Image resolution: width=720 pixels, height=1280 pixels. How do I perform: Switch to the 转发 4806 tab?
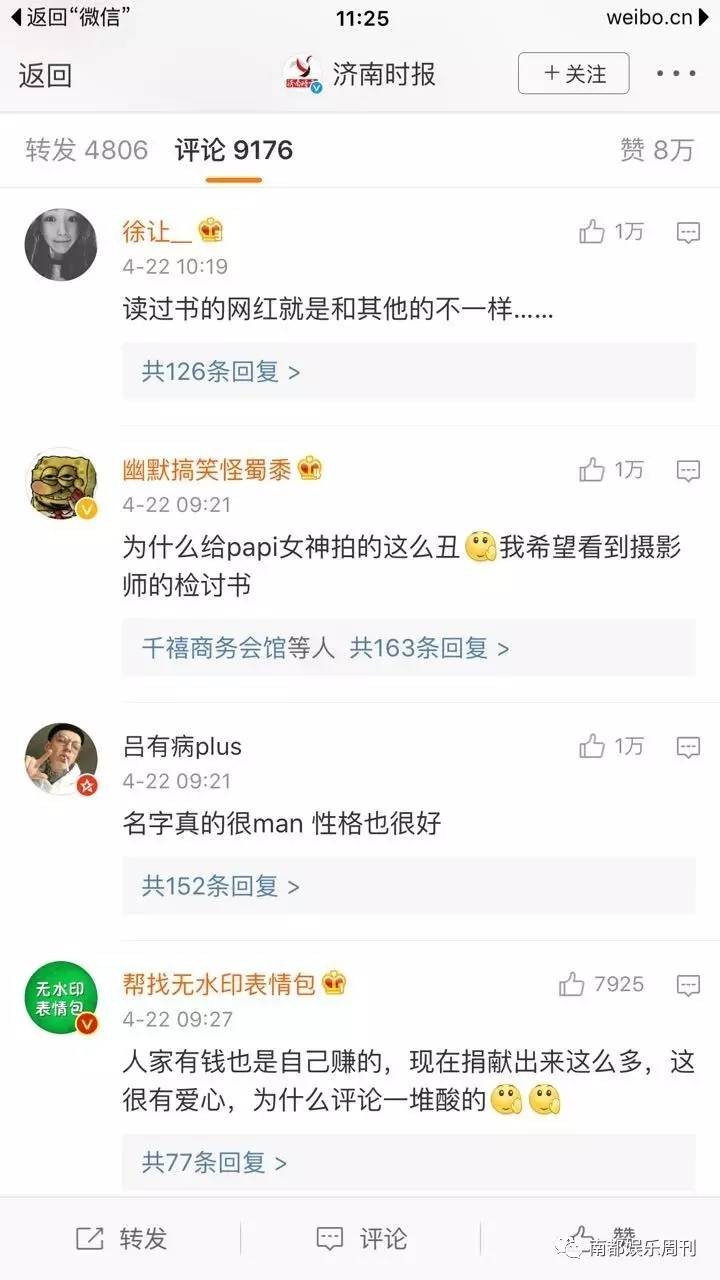point(87,150)
